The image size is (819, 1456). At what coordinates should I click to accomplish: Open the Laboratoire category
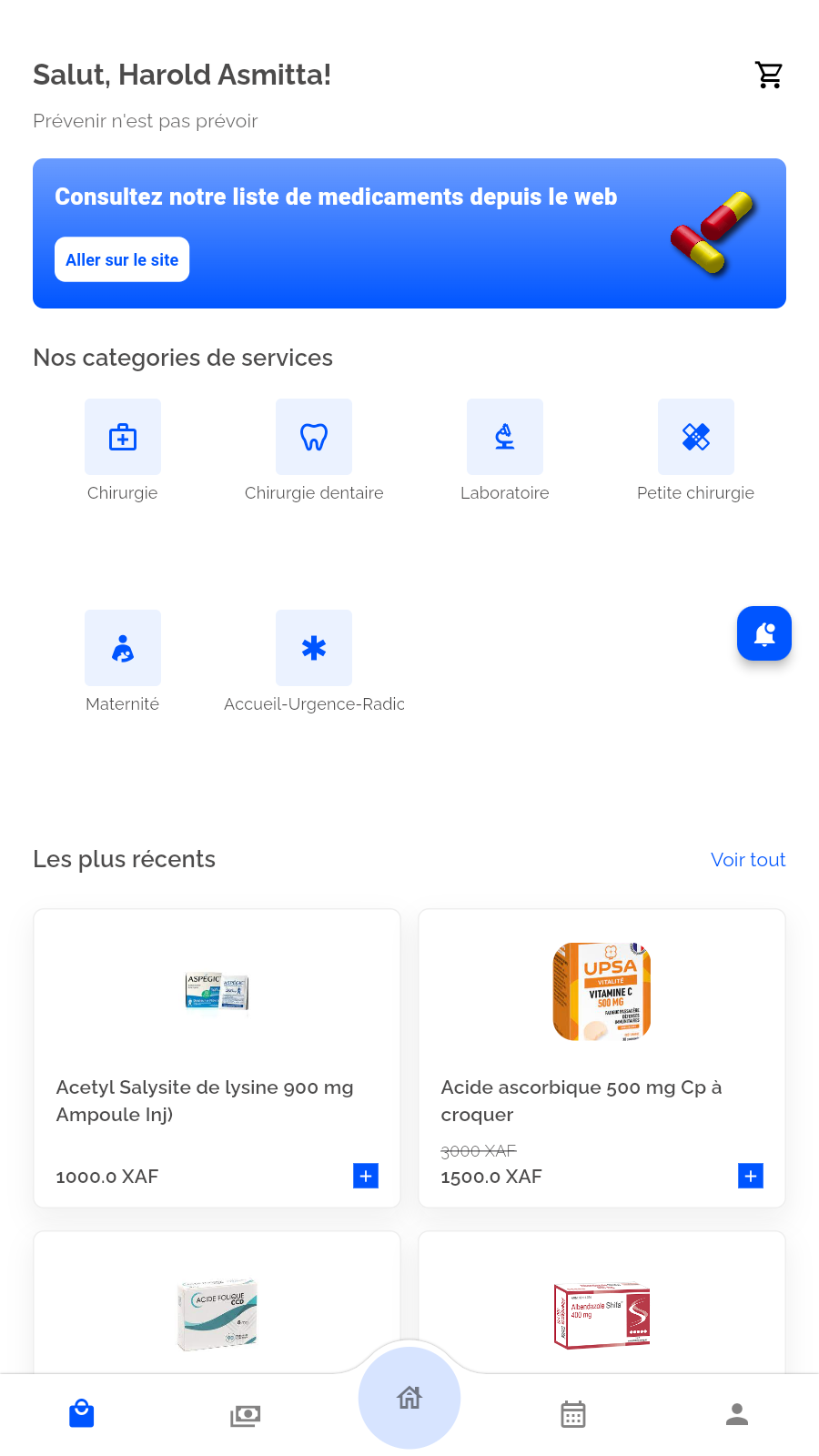[x=505, y=438]
